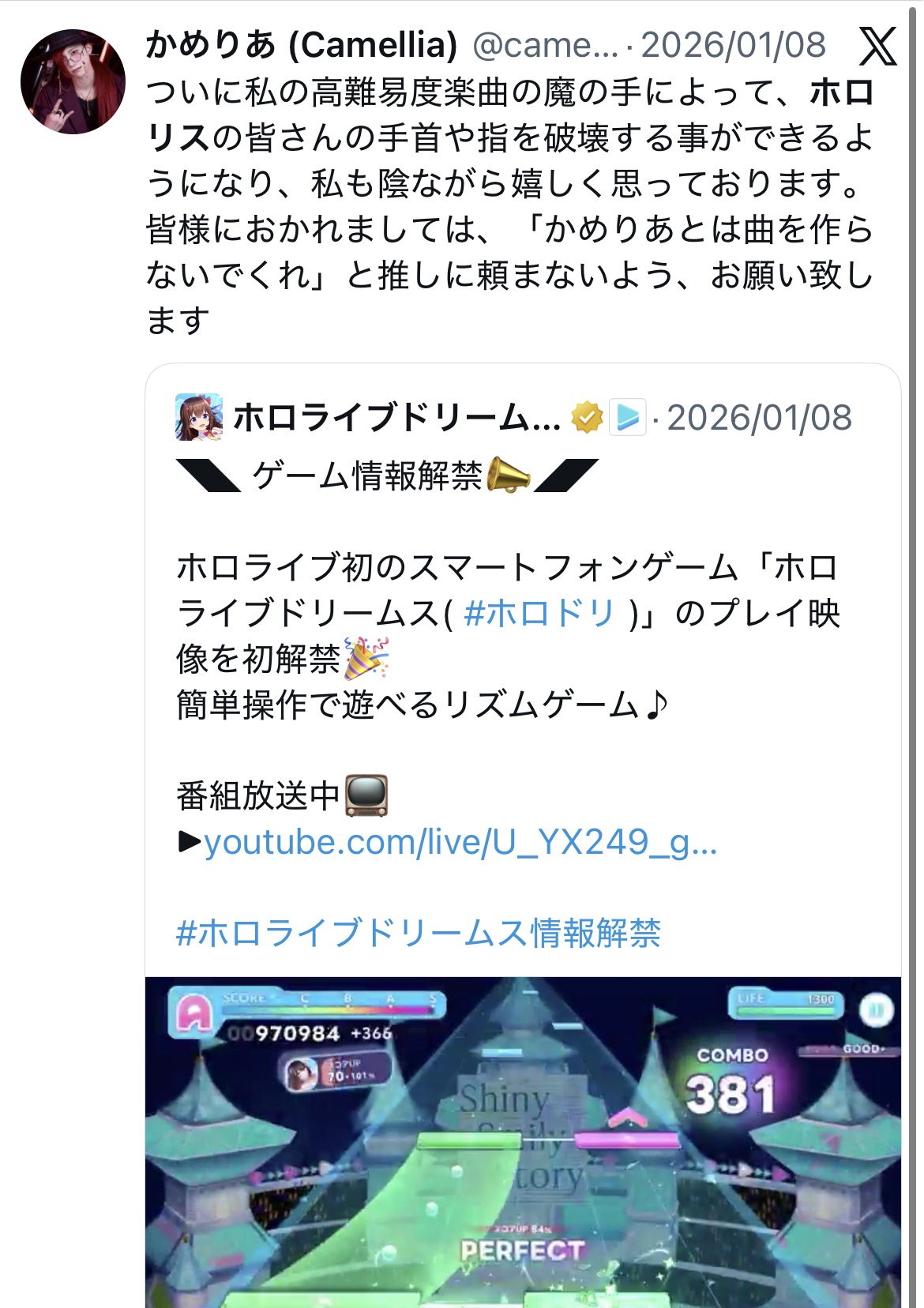Viewport: 924px width, 1308px height.
Task: Open かめりあ (Camellia) author name link
Action: point(302,46)
